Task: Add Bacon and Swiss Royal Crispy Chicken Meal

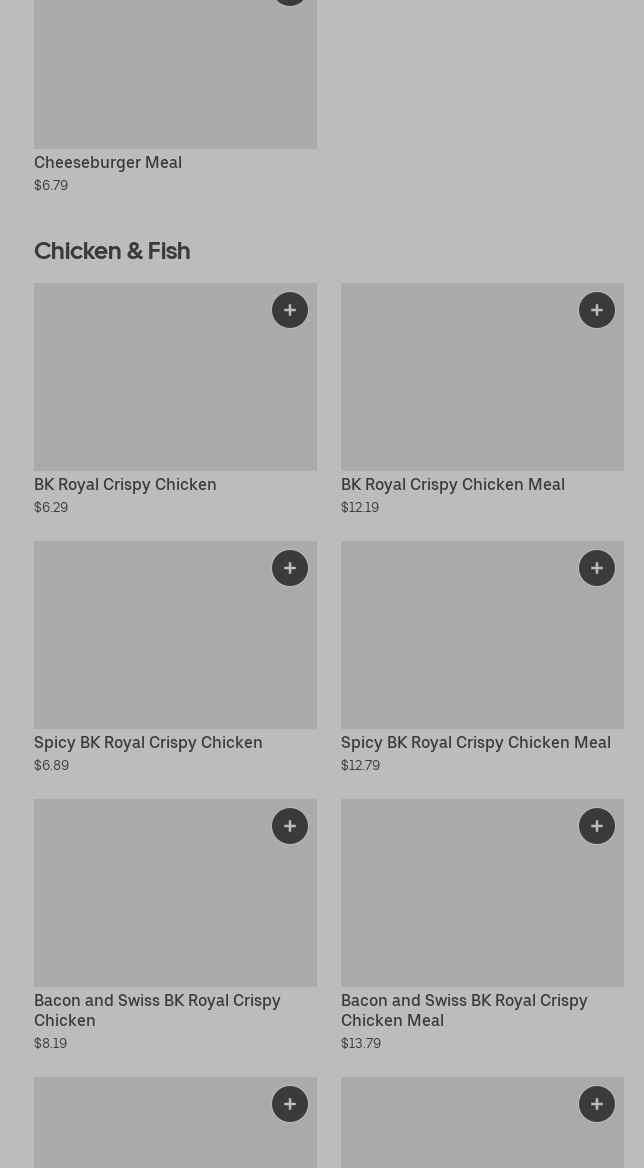Action: [x=597, y=826]
